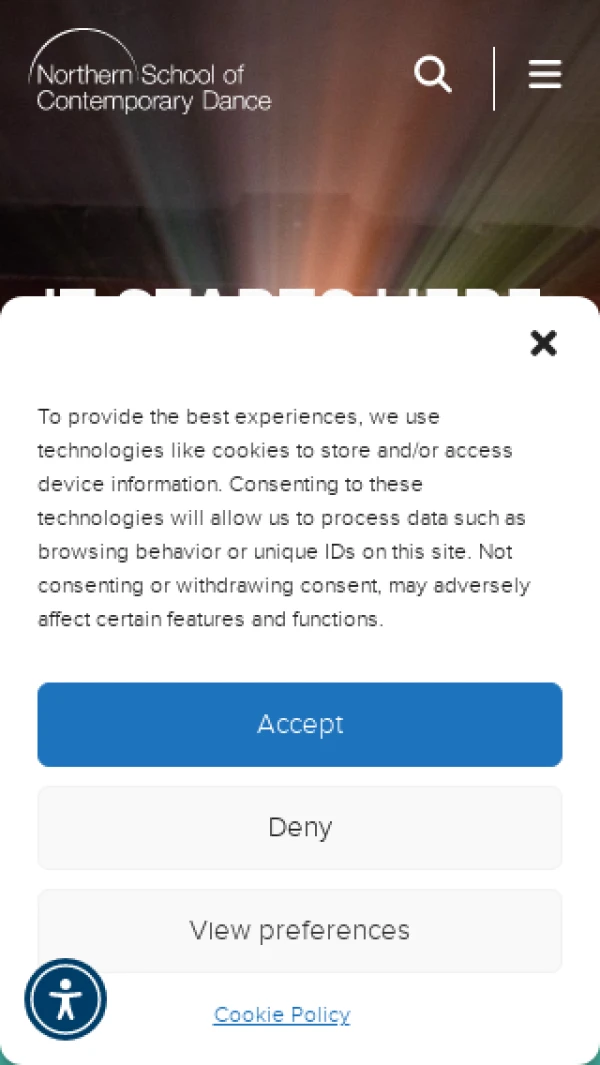Open the site search
This screenshot has width=600, height=1065.
433,75
